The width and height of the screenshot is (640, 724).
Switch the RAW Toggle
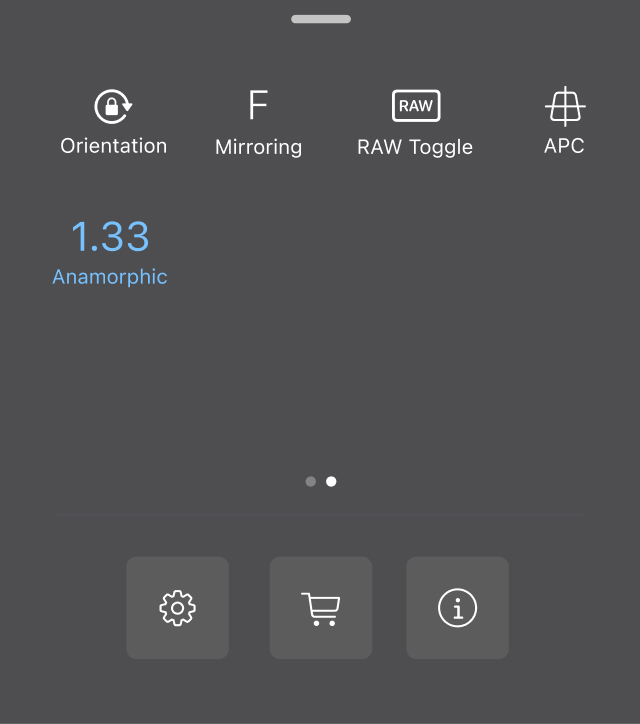(x=415, y=121)
